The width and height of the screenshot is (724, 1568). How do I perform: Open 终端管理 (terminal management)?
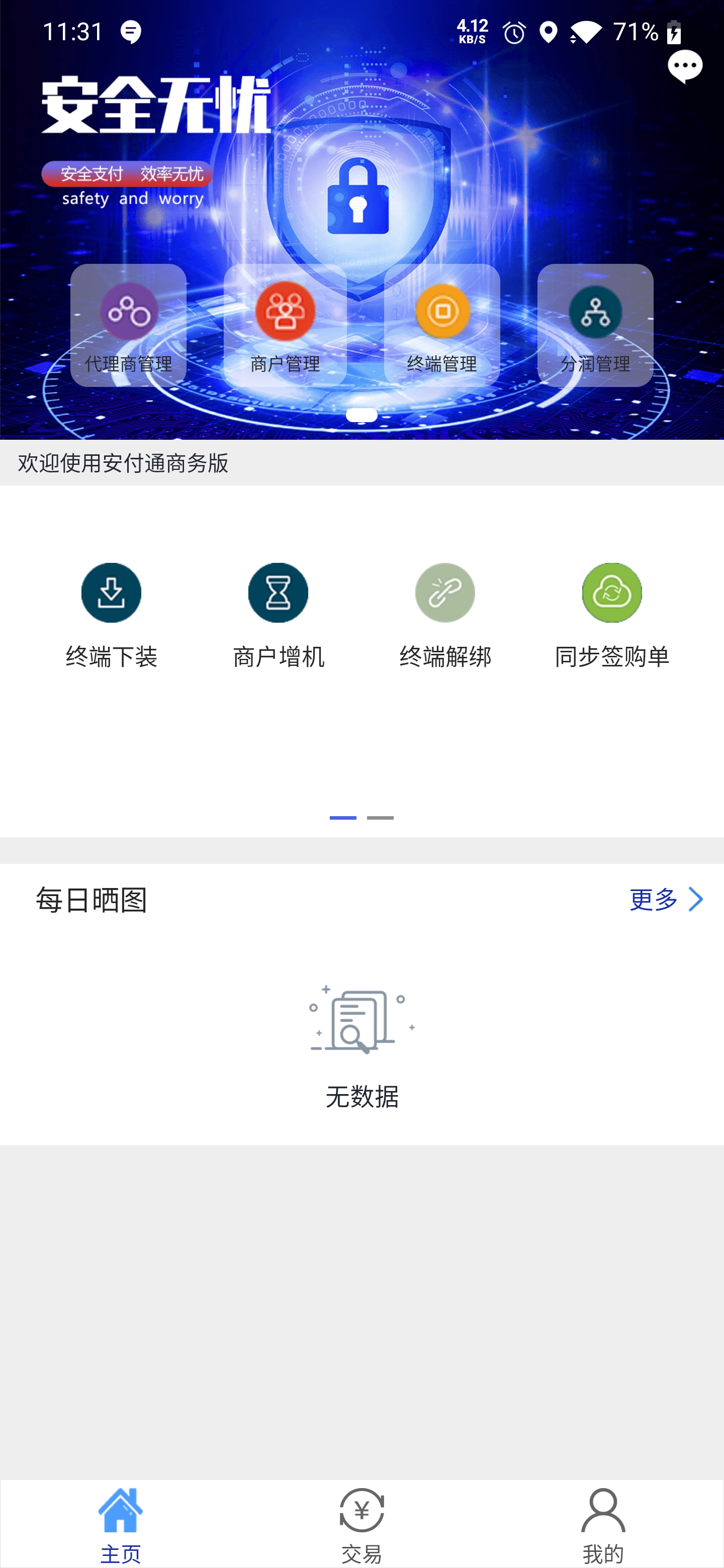tap(442, 326)
